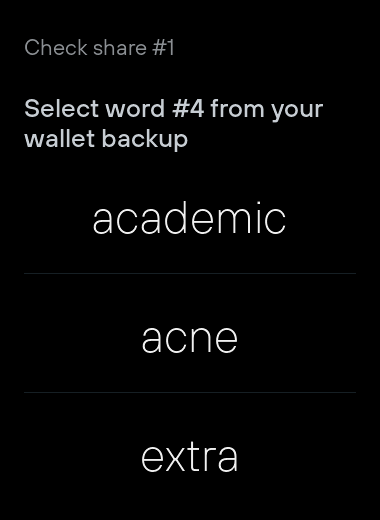The height and width of the screenshot is (520, 380).
Task: Pick the word extra
Action: click(190, 457)
